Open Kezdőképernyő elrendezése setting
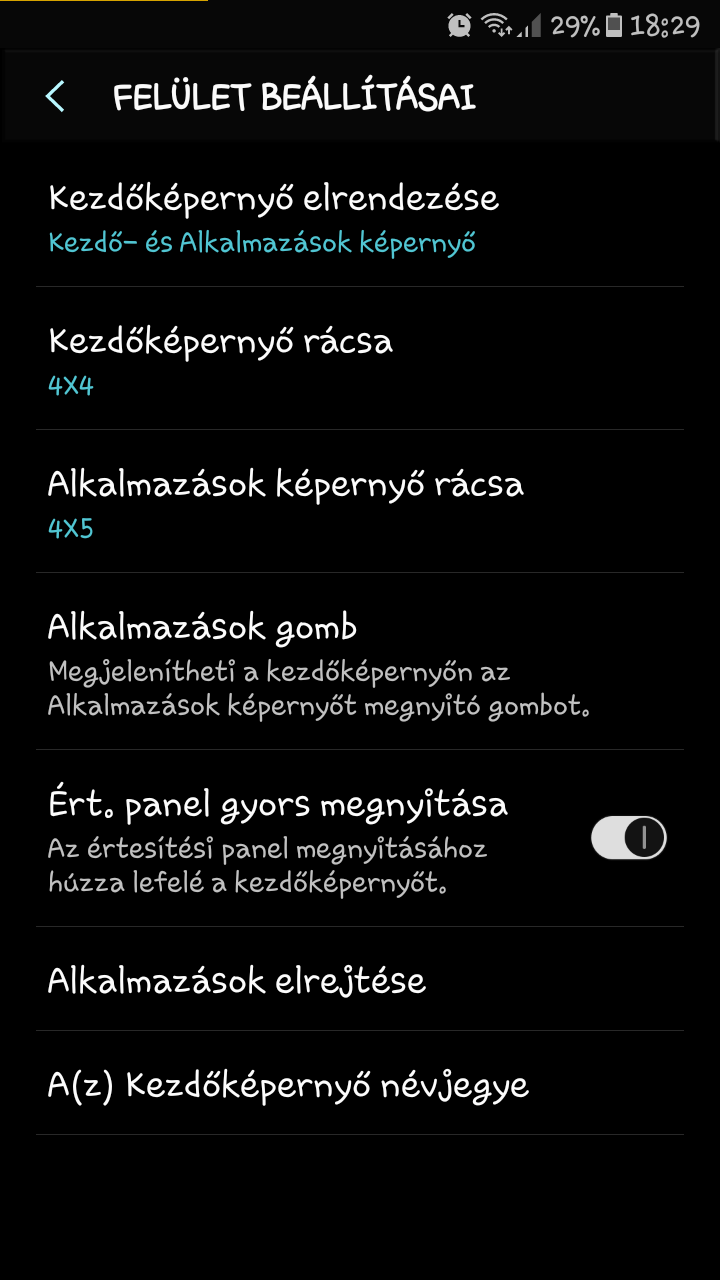This screenshot has height=1280, width=720. pyautogui.click(x=360, y=216)
